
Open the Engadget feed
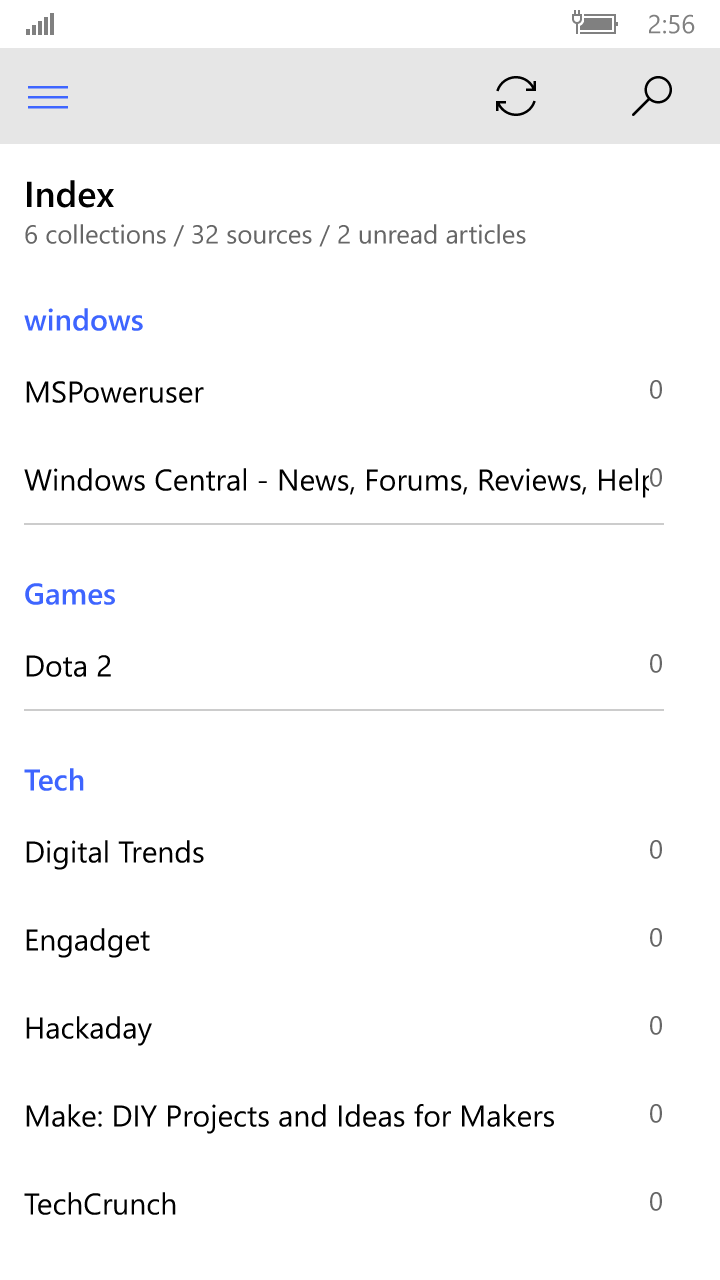pyautogui.click(x=88, y=941)
